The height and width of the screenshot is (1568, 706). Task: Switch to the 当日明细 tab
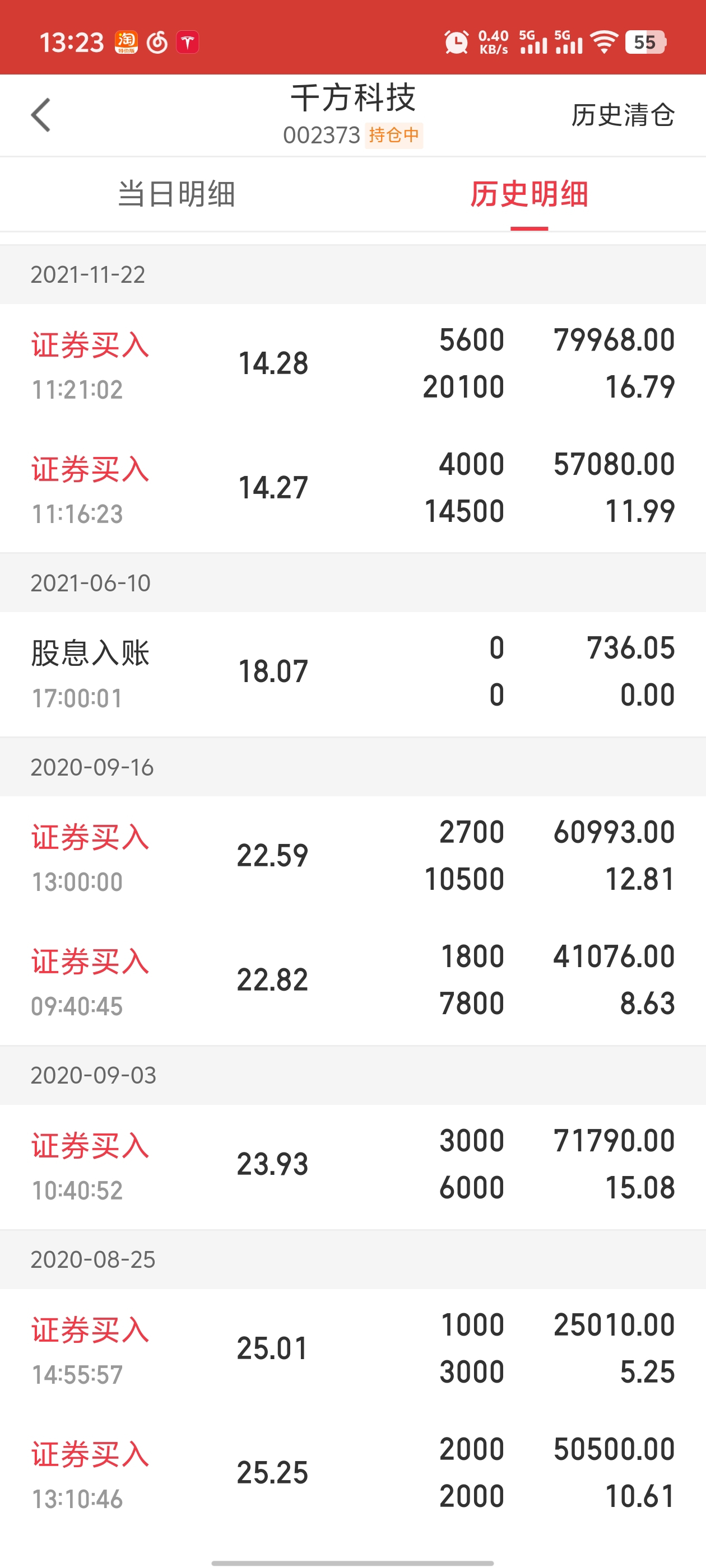click(176, 194)
